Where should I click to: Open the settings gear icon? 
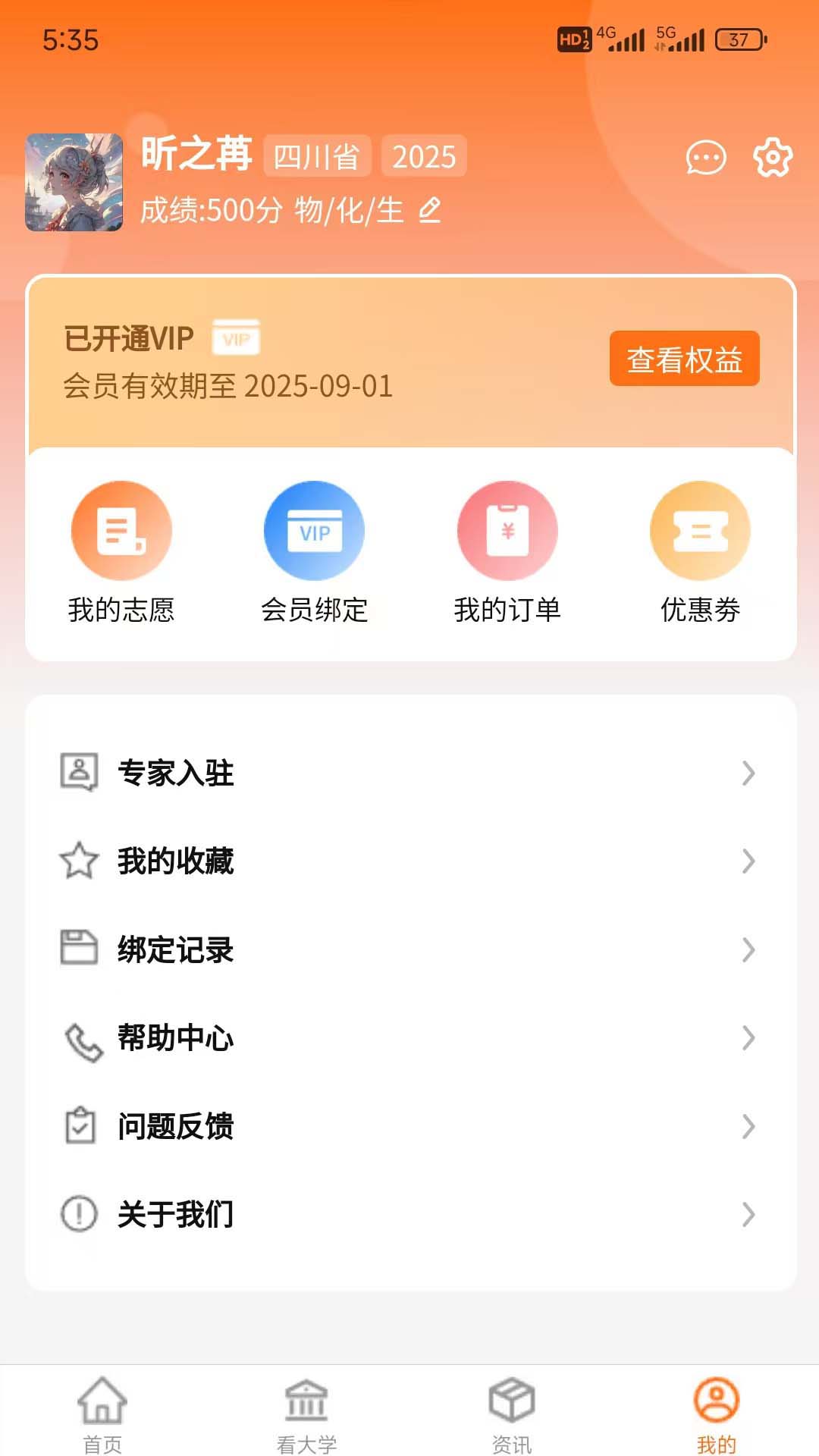[771, 158]
